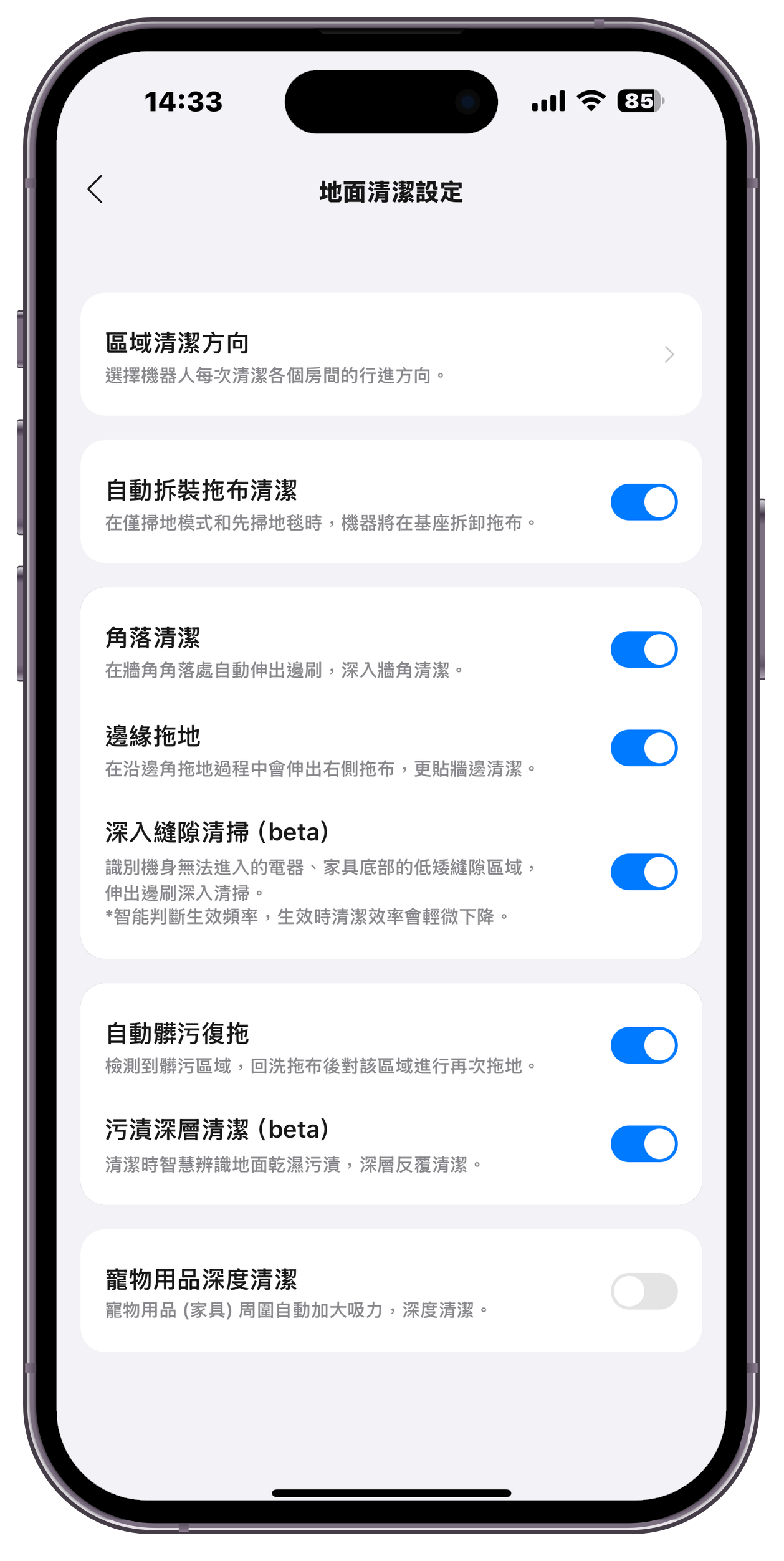784x1561 pixels.
Task: Toggle 深入縫隙清掃 (beta) off
Action: (643, 872)
